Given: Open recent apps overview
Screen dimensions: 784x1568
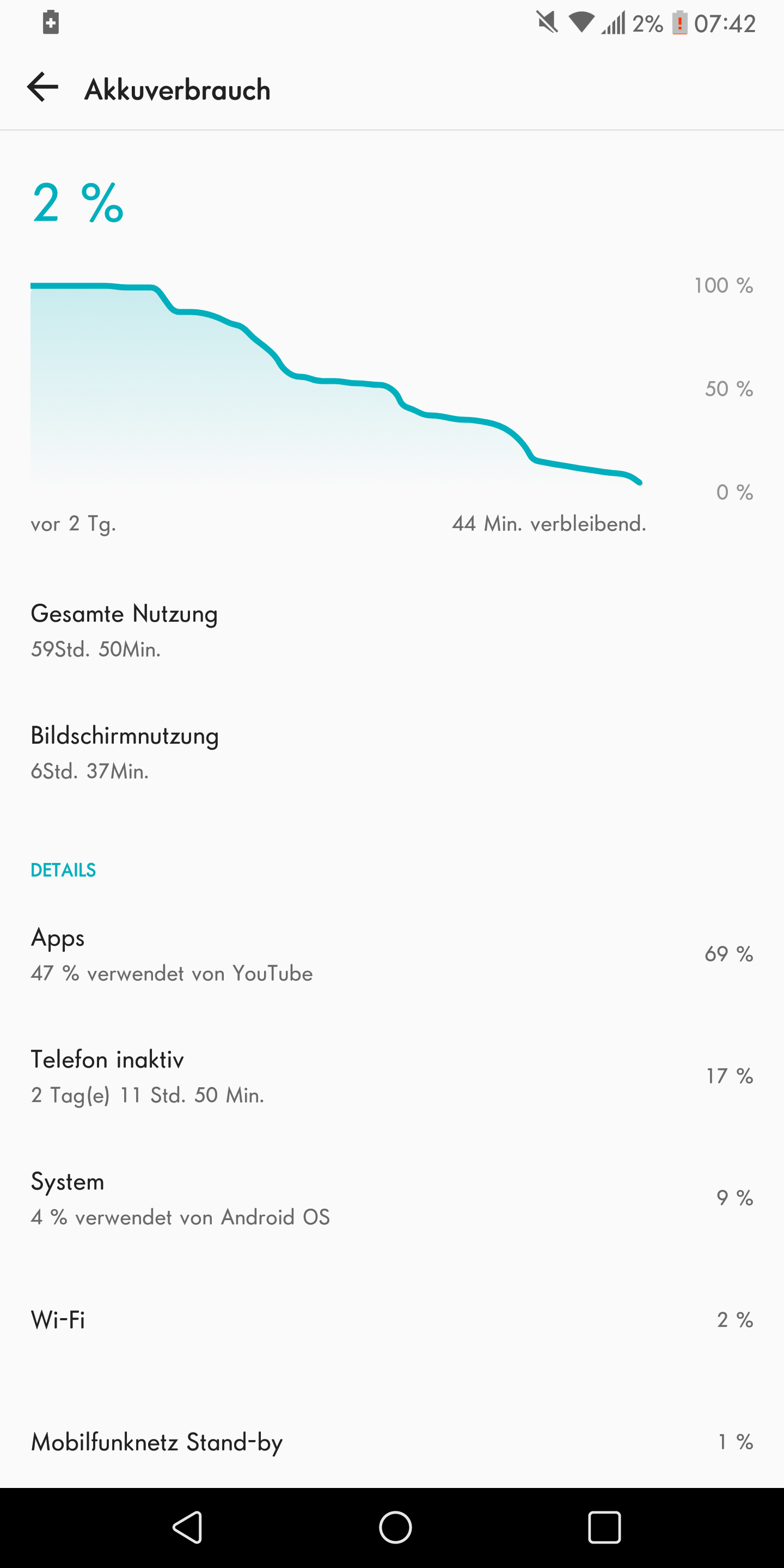Looking at the screenshot, I should click(604, 1528).
